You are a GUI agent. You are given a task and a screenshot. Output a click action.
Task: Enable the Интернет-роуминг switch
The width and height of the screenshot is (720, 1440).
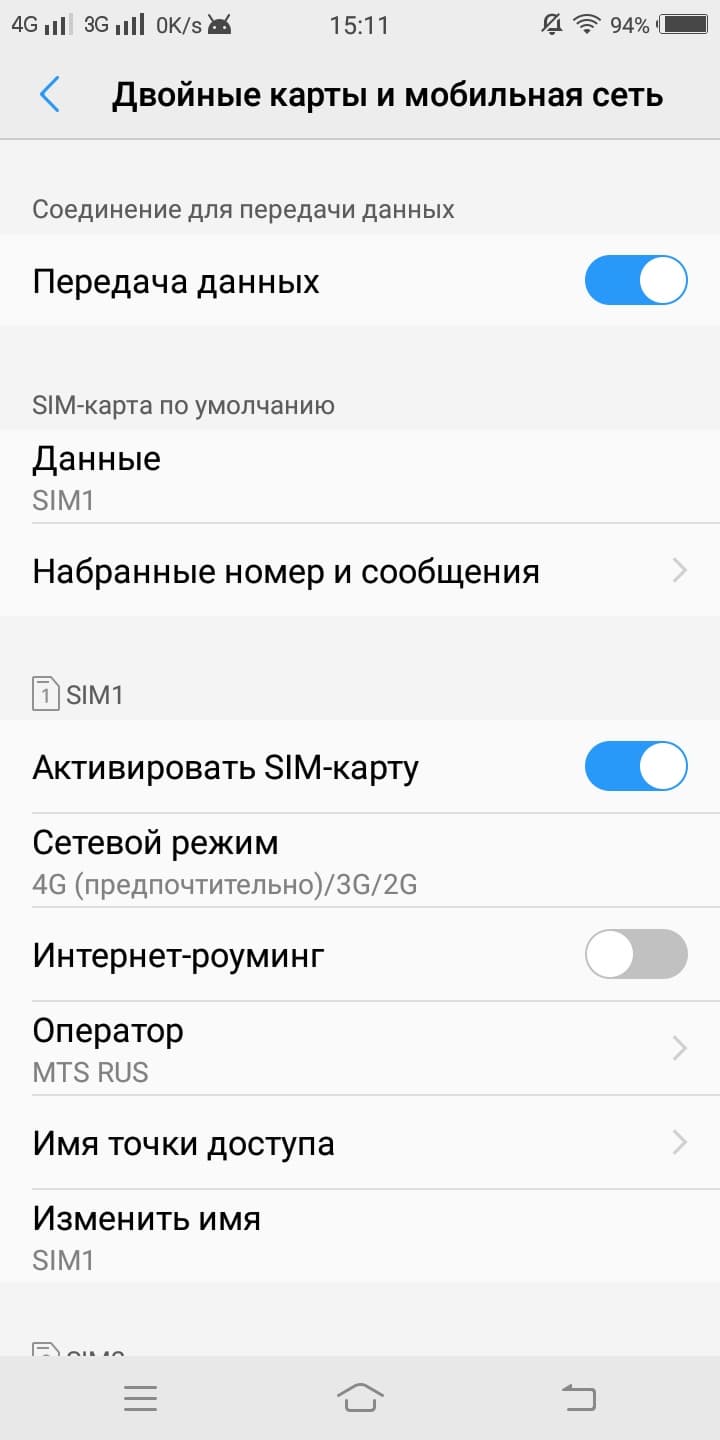(x=635, y=955)
